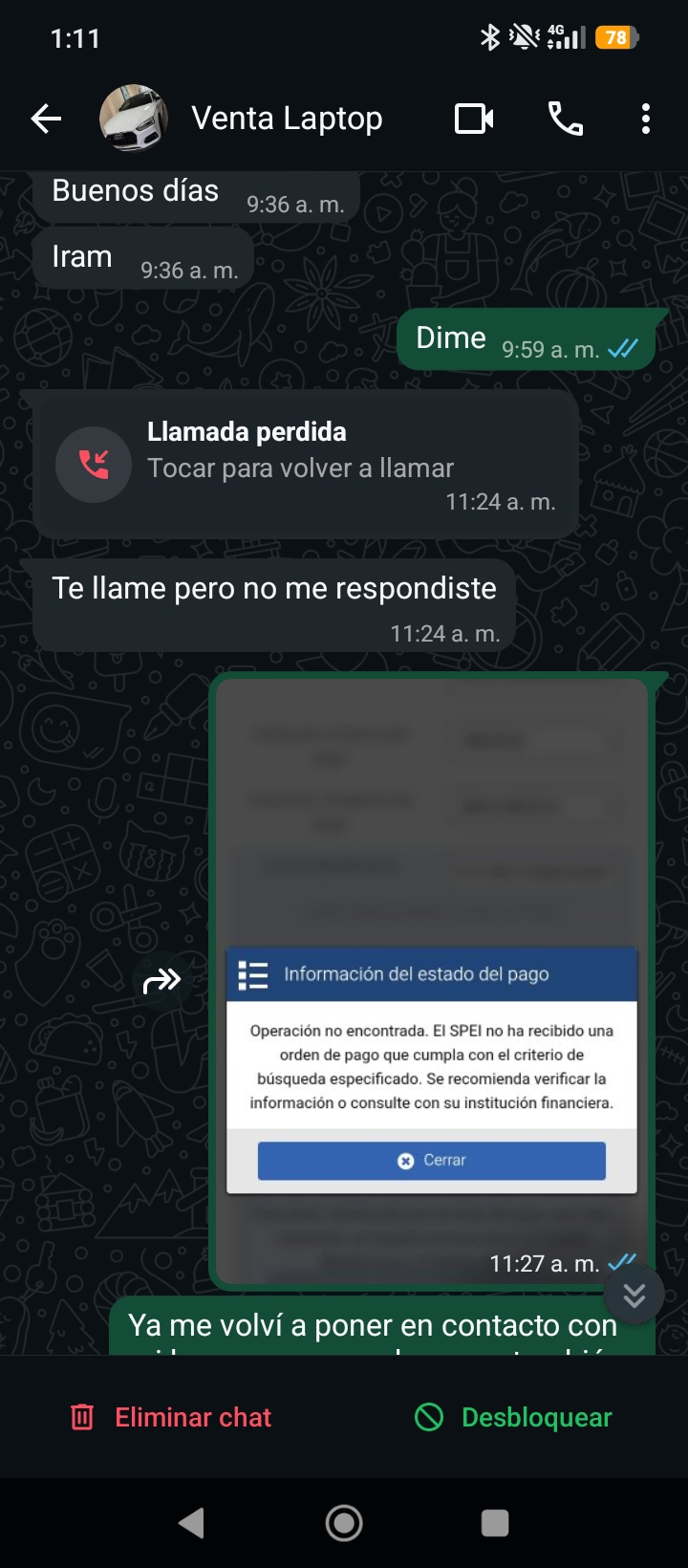Call back from the Llamada perdida card
Screen dimensions: 688x1568
point(306,465)
